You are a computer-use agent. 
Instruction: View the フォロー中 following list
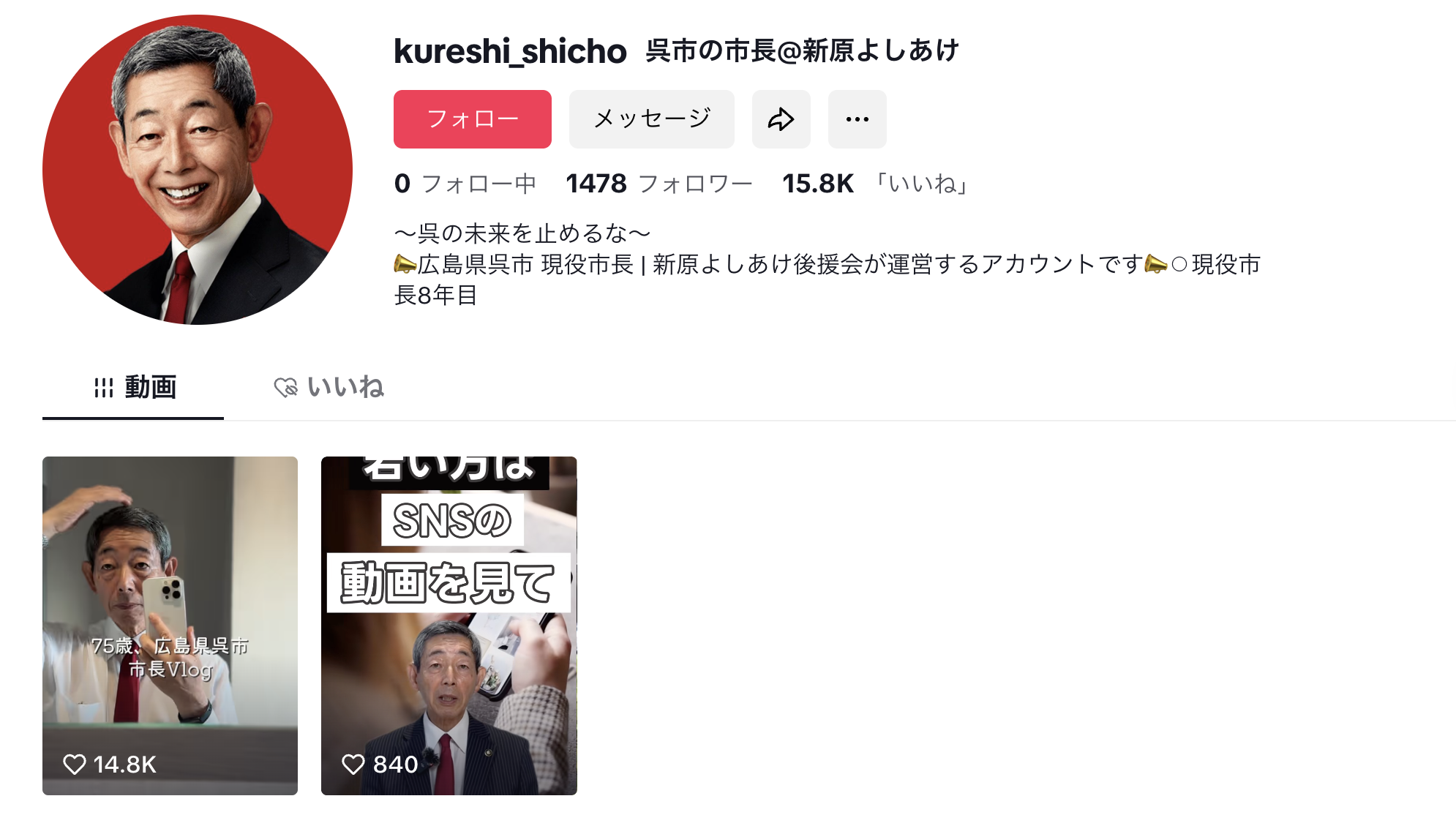pyautogui.click(x=465, y=184)
